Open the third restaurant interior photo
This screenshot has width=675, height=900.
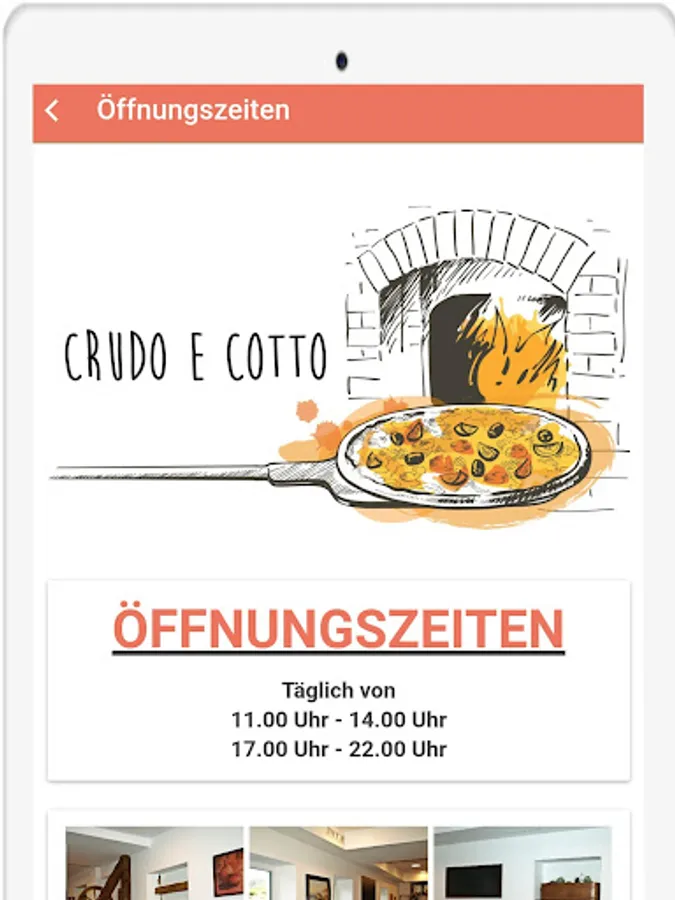pyautogui.click(x=523, y=863)
